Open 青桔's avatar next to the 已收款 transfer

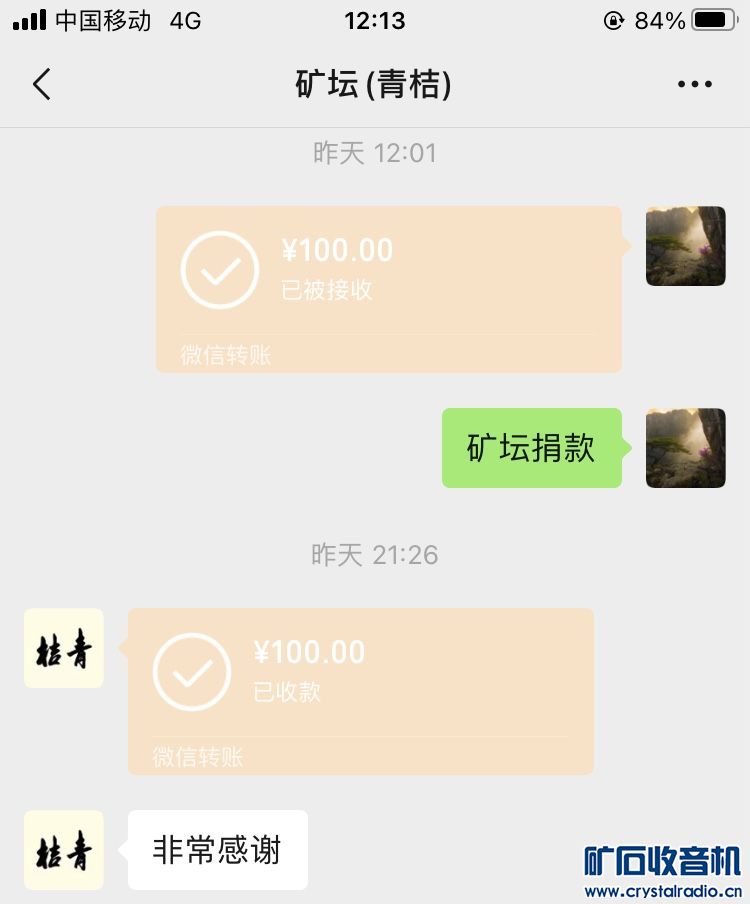64,648
